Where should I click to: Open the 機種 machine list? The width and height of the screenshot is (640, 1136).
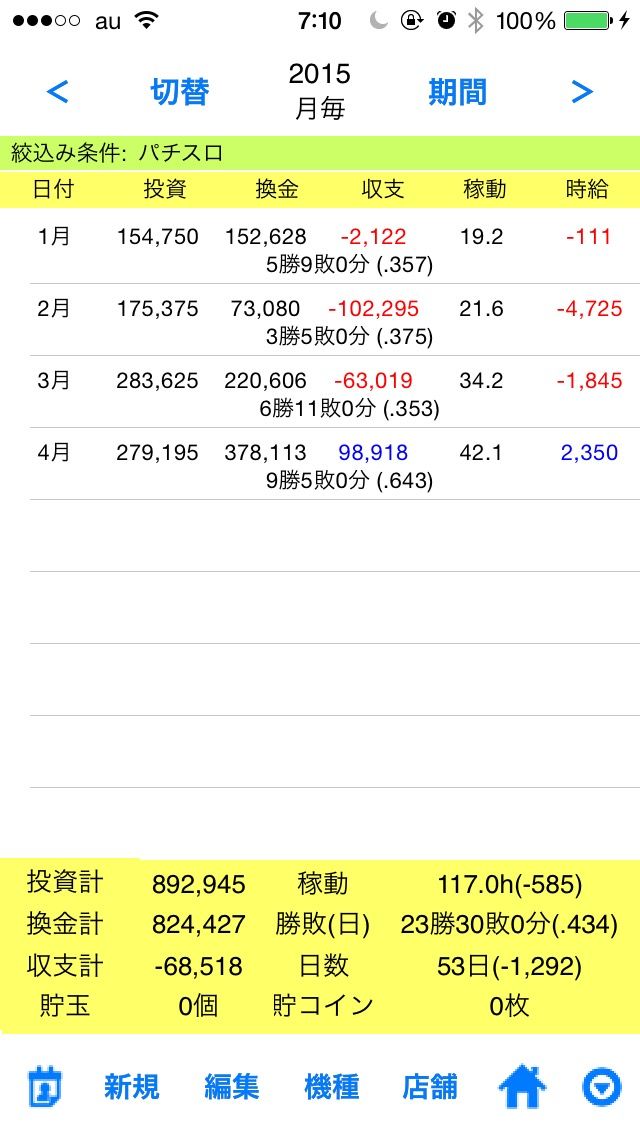[331, 1087]
